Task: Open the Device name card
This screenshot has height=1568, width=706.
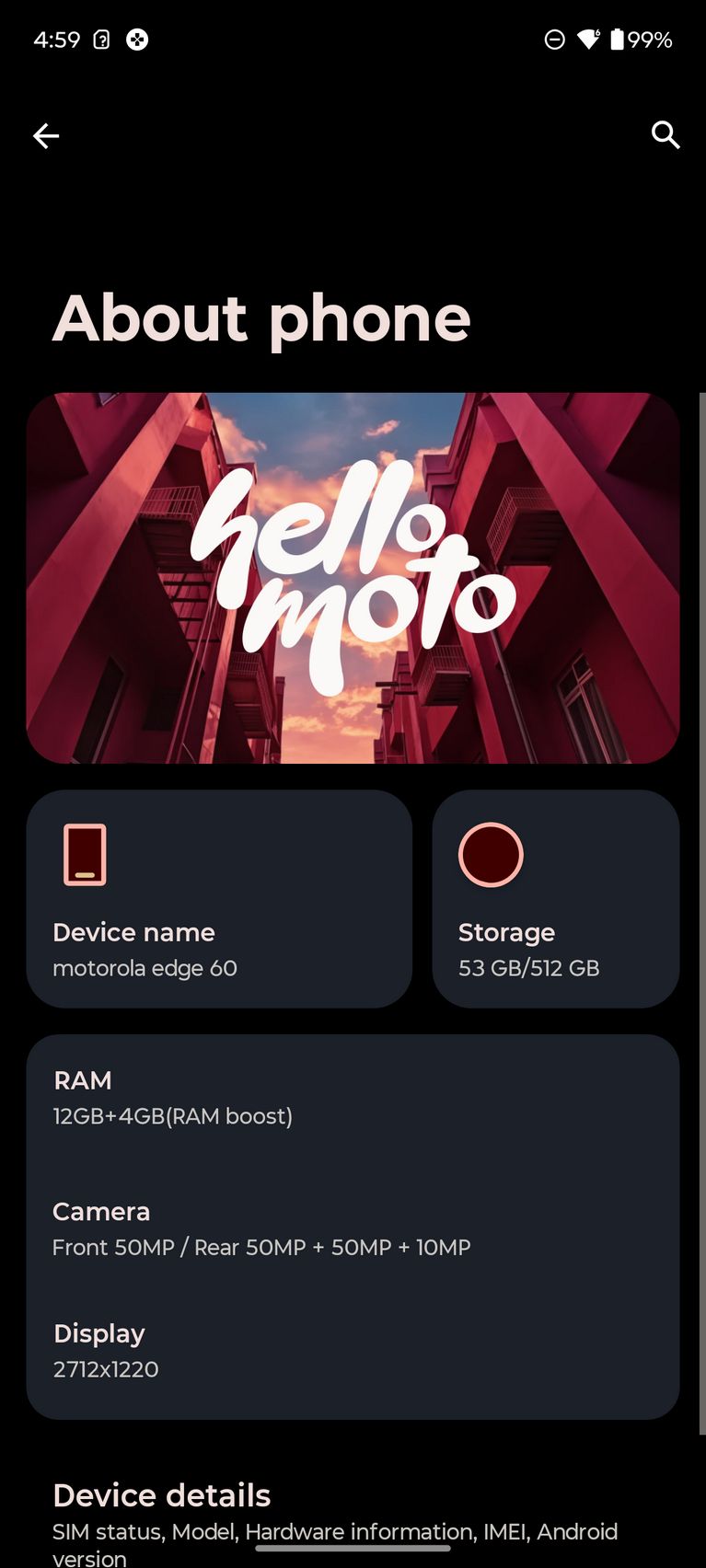Action: 219,899
